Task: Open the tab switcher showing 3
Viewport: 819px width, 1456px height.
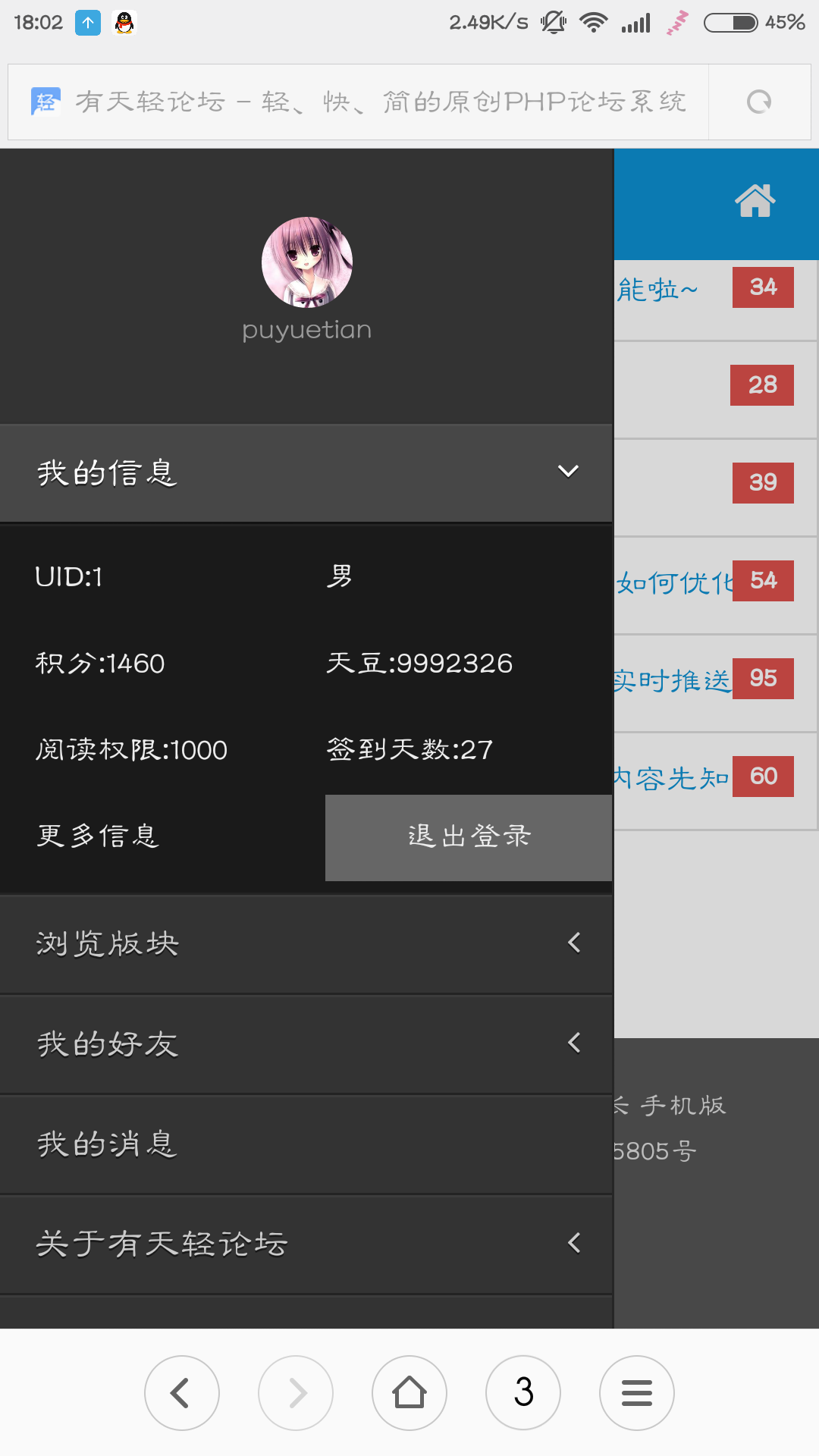Action: click(523, 1393)
